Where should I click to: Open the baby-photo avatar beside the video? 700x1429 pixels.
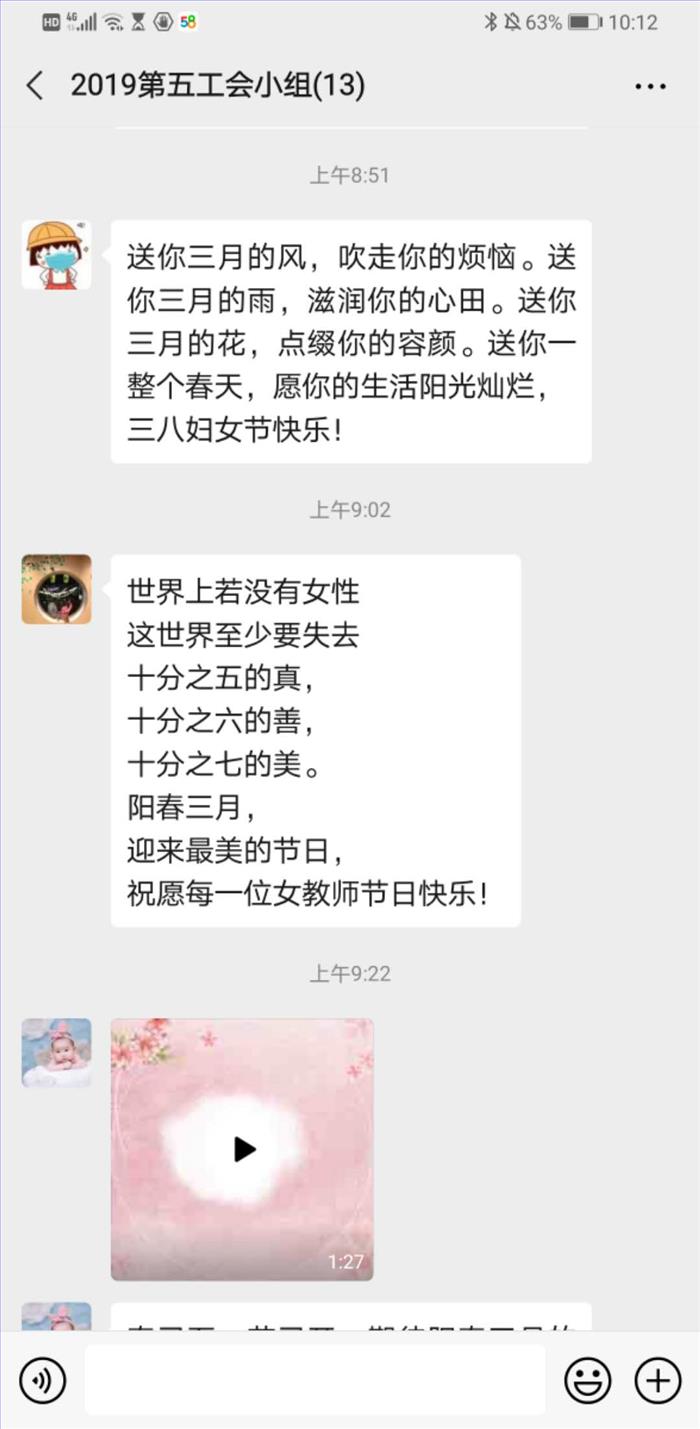pyautogui.click(x=57, y=1053)
